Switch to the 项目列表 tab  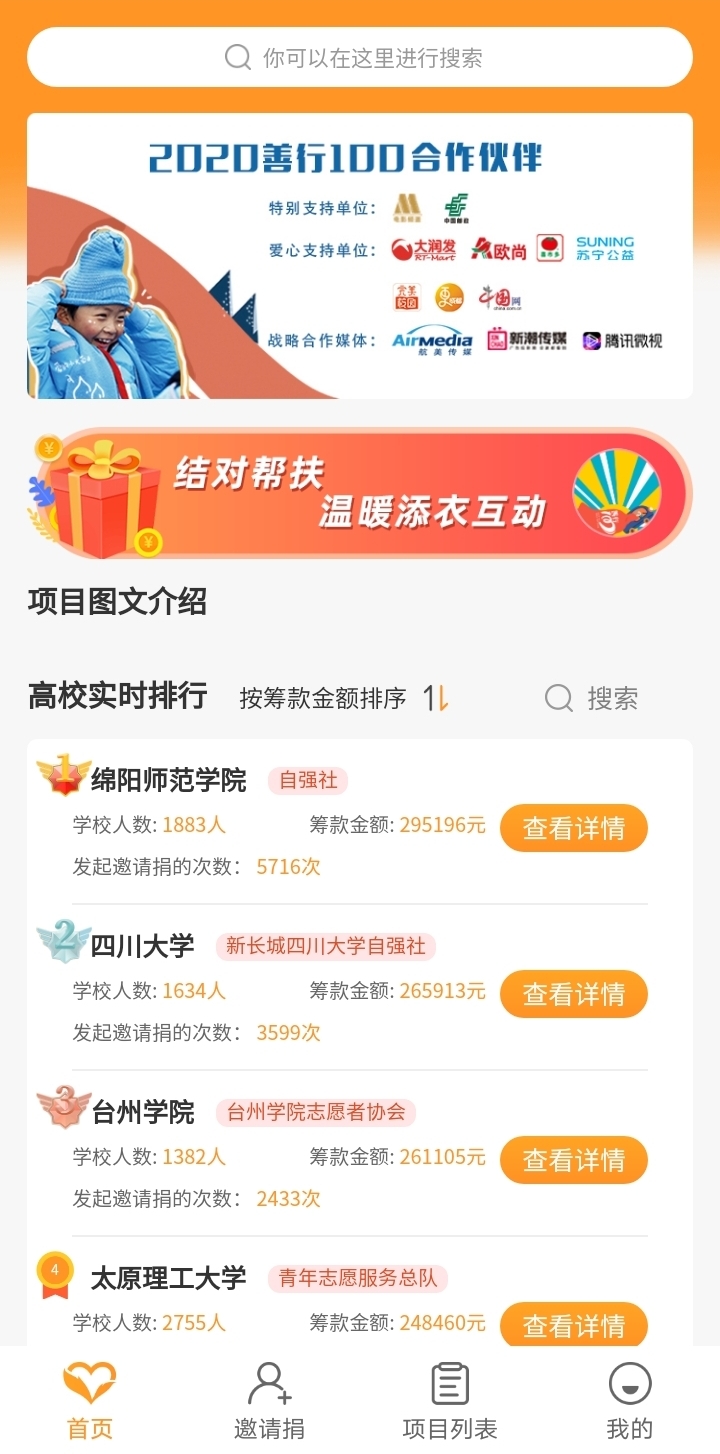click(x=449, y=1401)
